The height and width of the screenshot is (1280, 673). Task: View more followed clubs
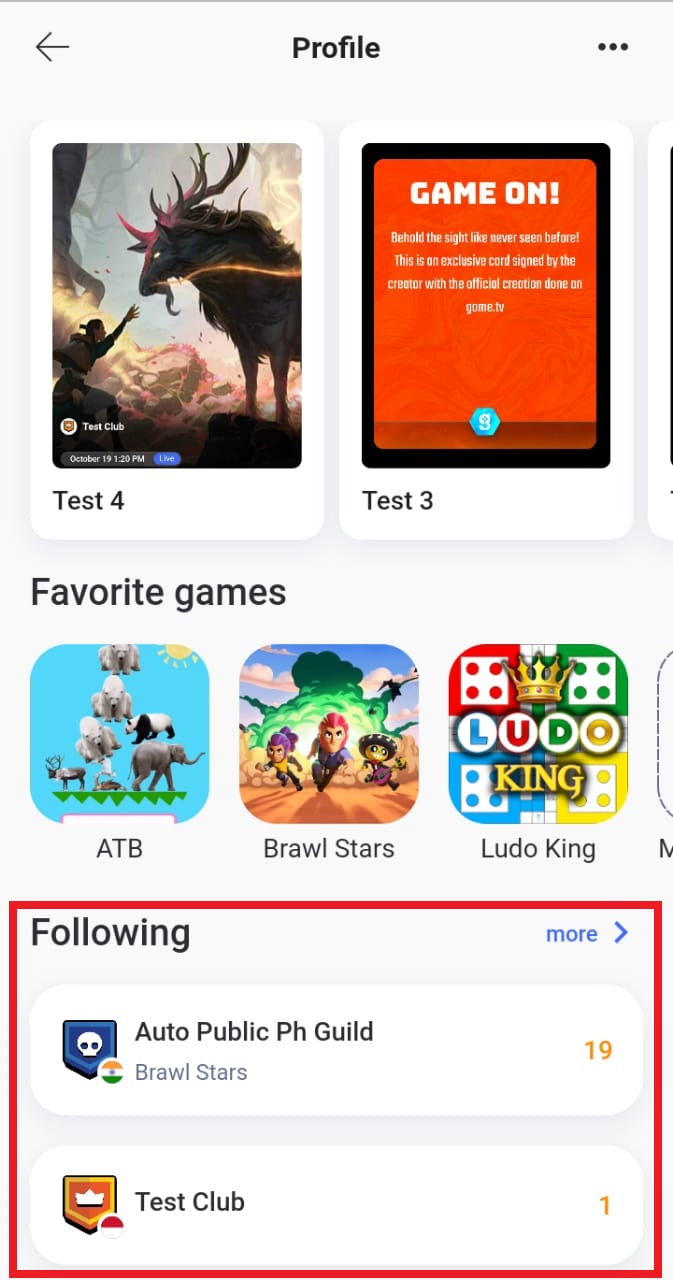point(588,933)
